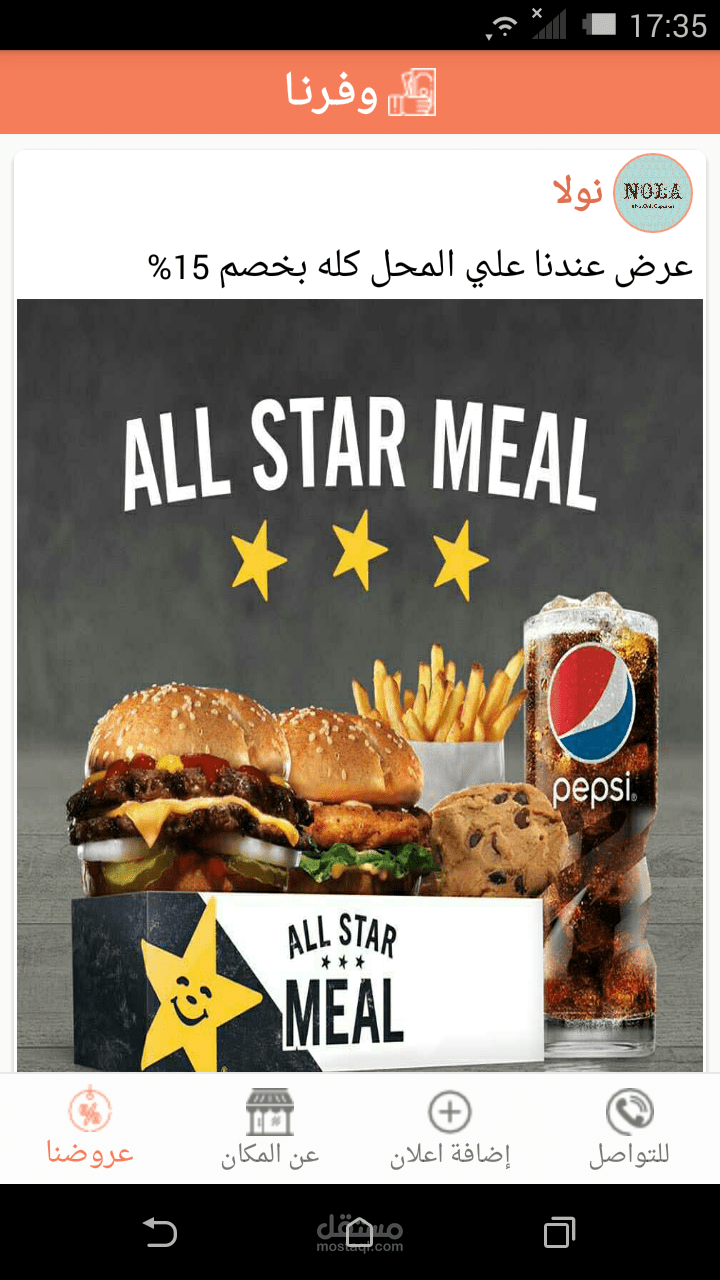Image resolution: width=720 pixels, height=1280 pixels.
Task: Select the إضافة اعلان tab
Action: 450,1128
